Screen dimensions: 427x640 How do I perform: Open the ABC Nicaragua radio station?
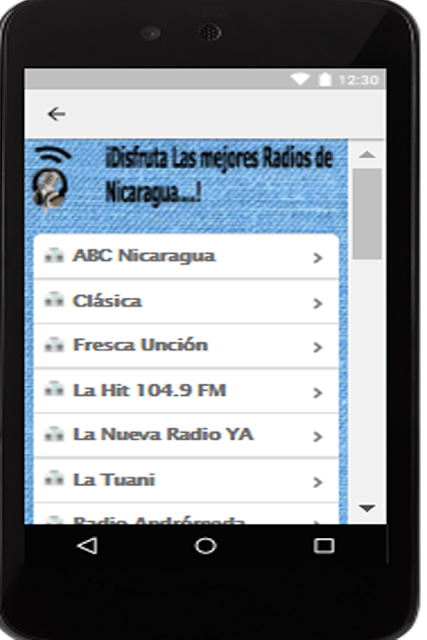(186, 257)
